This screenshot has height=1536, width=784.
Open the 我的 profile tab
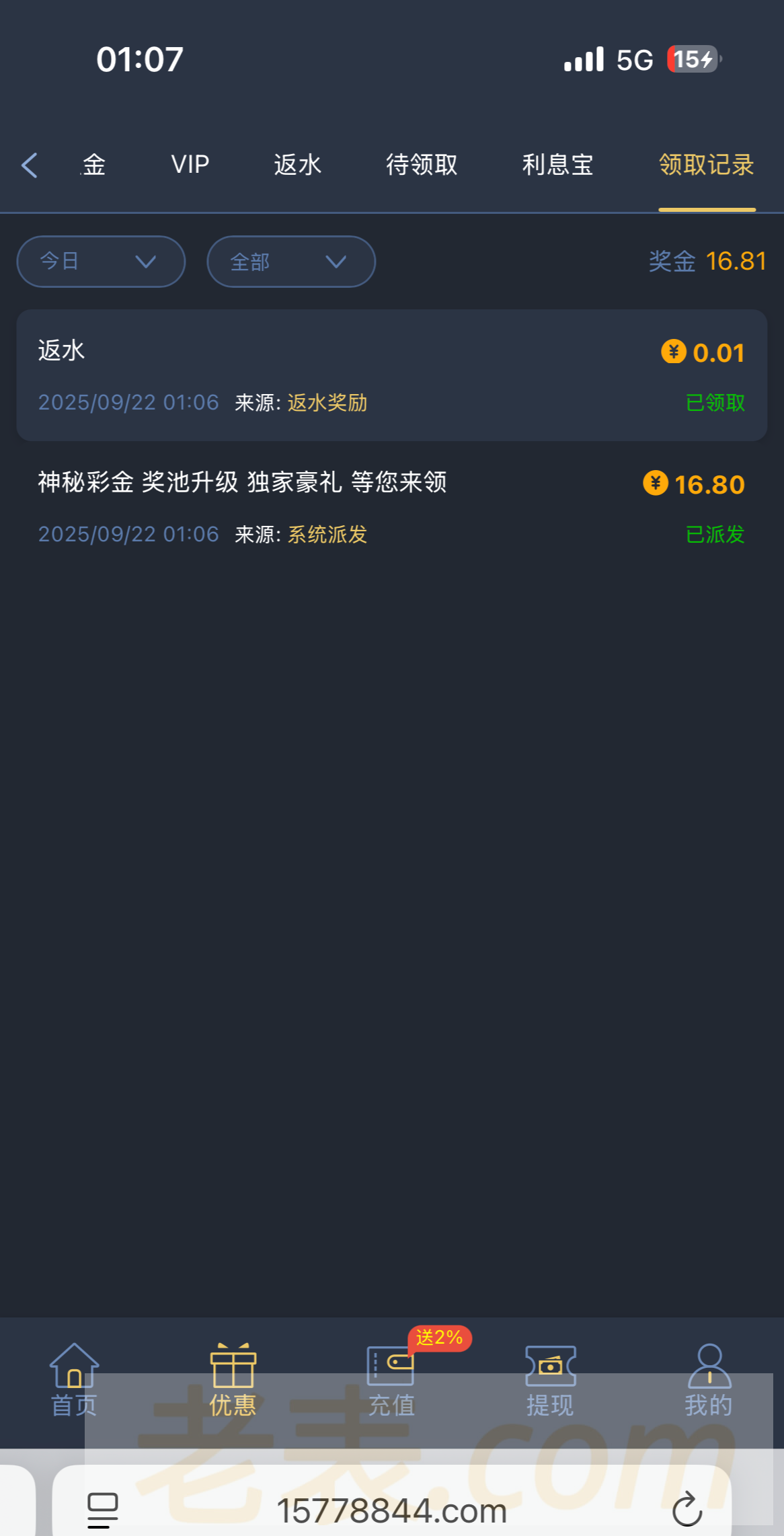(x=709, y=1380)
